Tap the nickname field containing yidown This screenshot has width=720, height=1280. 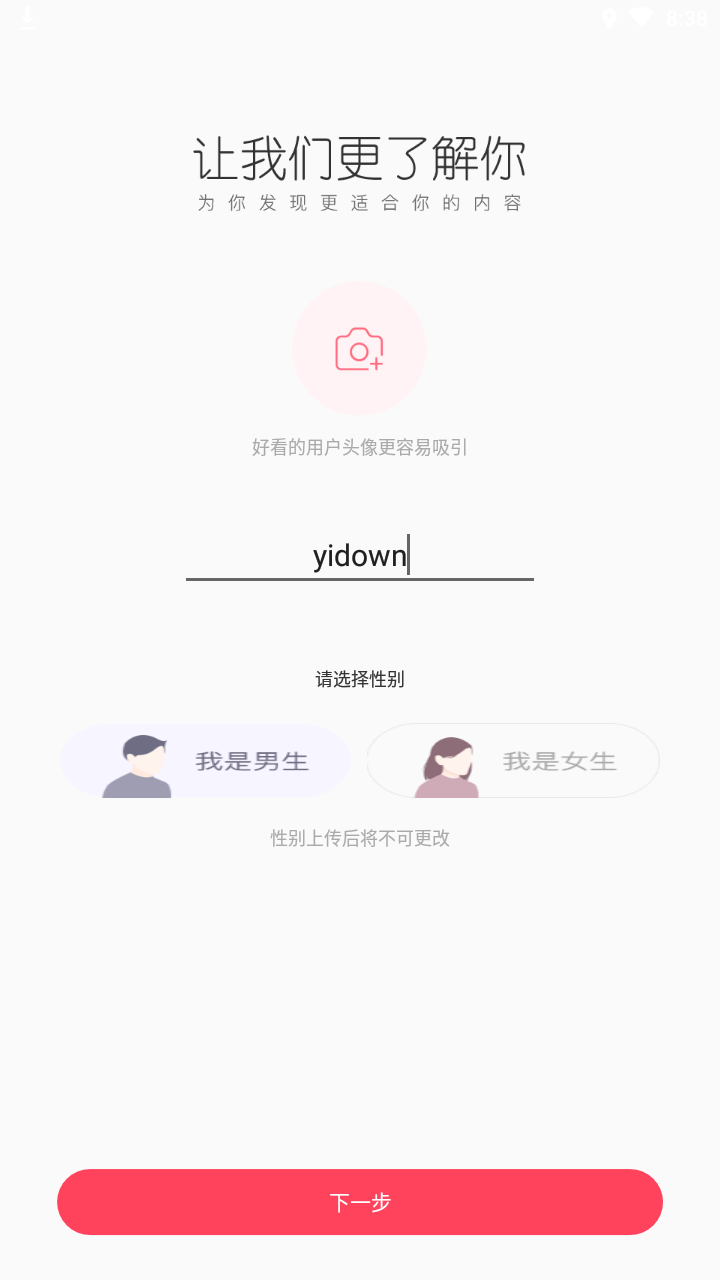360,555
